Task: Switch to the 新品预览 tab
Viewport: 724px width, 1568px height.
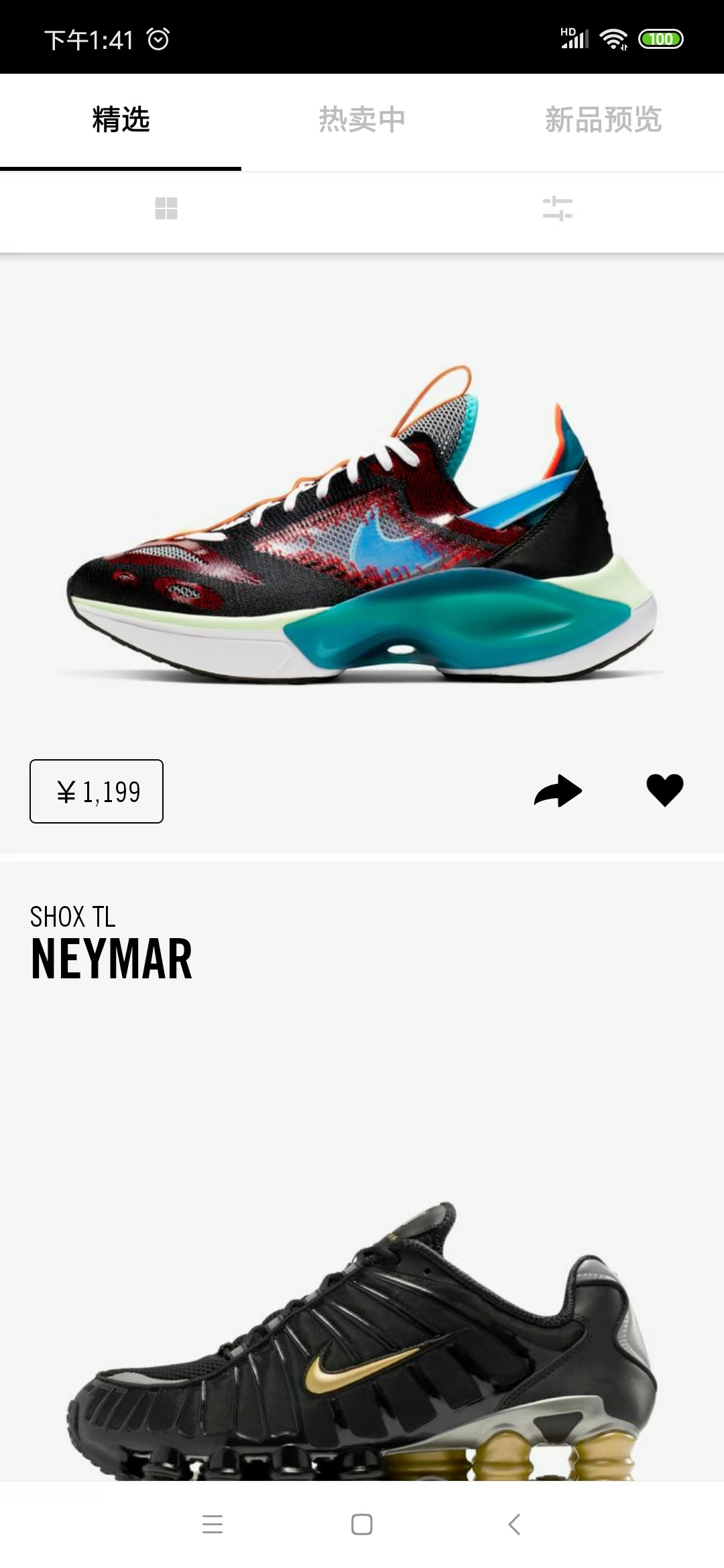Action: coord(603,120)
